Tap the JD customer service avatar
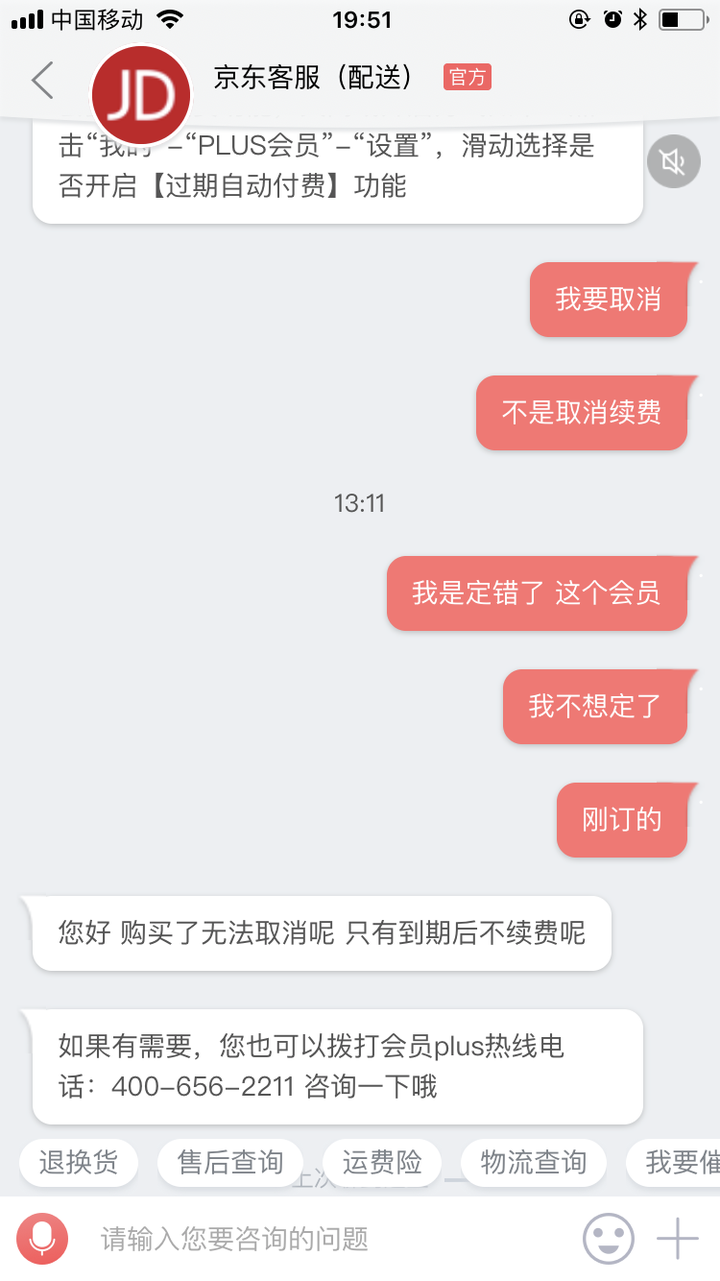Viewport: 720px width, 1281px height. tap(141, 95)
